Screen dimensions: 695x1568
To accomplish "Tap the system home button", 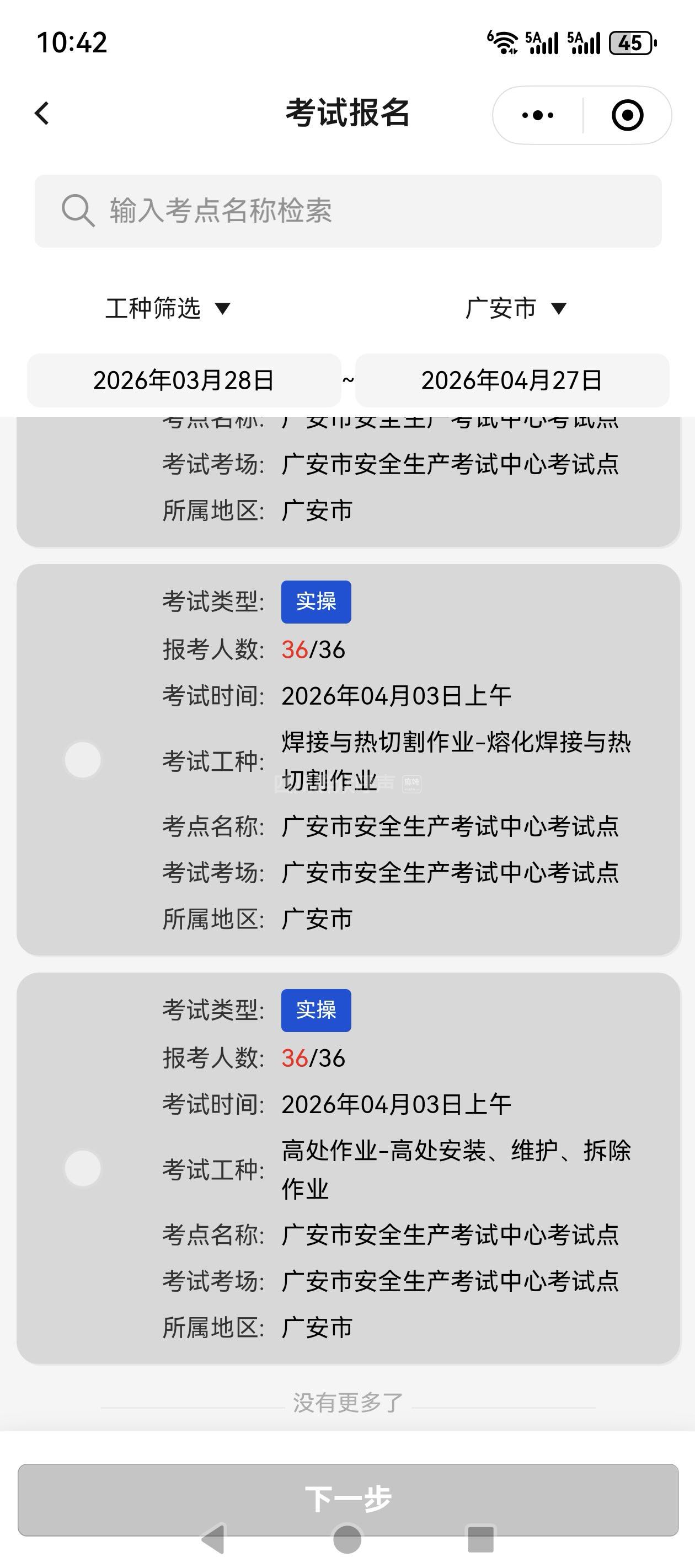I will coord(347,1540).
